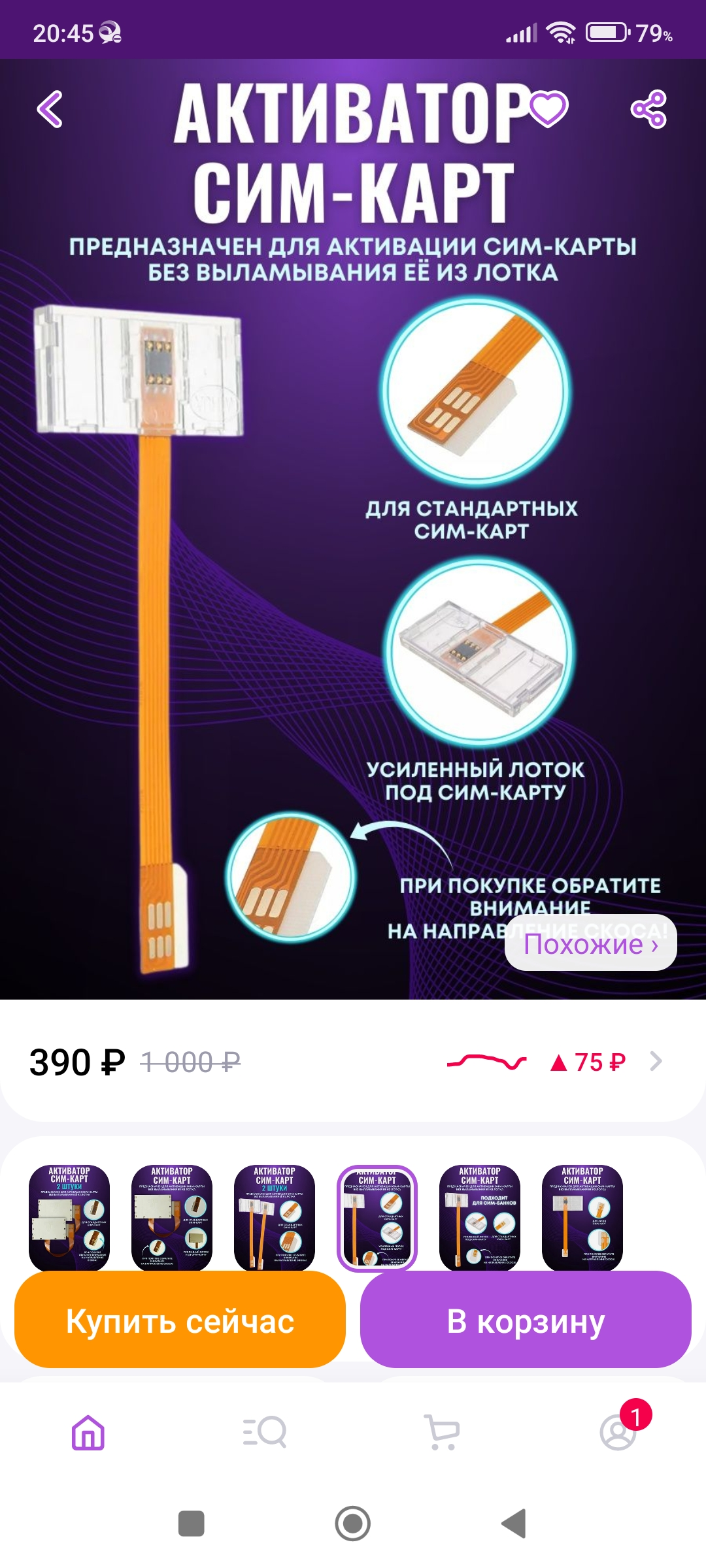Open the profile tab
The width and height of the screenshot is (706, 1568).
(618, 1433)
